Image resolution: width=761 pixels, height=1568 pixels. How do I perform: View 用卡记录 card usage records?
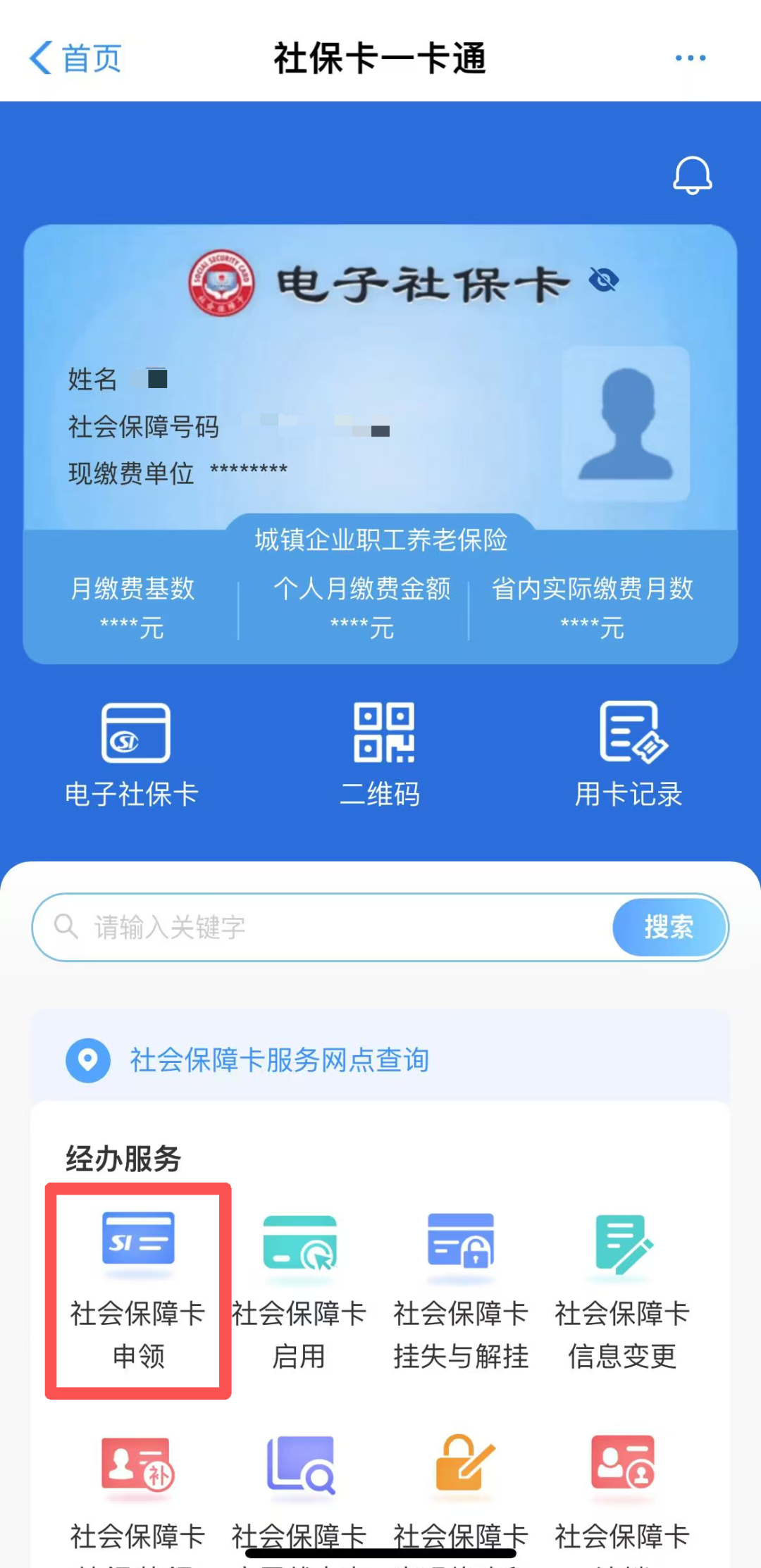(x=629, y=755)
